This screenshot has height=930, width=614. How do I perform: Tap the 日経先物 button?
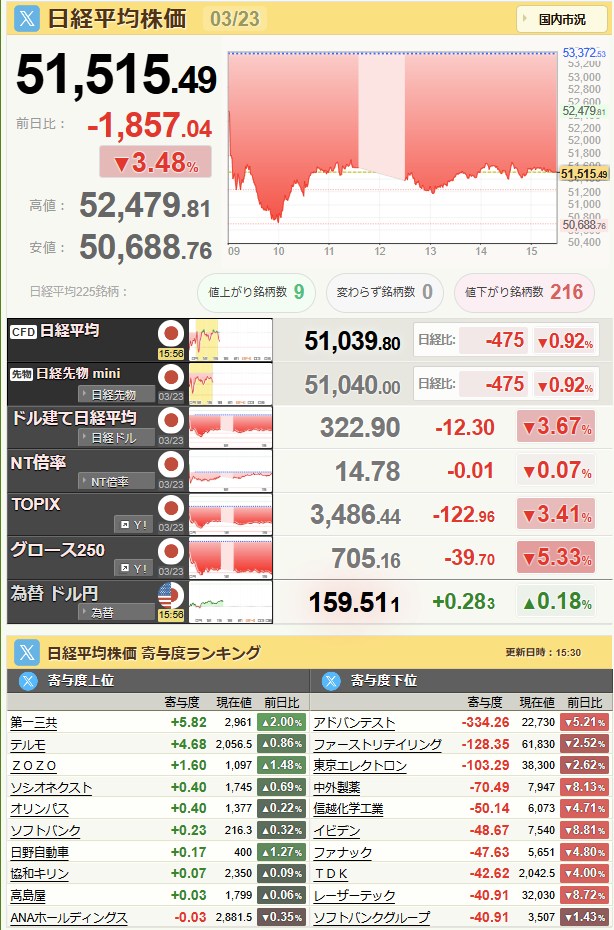117,394
